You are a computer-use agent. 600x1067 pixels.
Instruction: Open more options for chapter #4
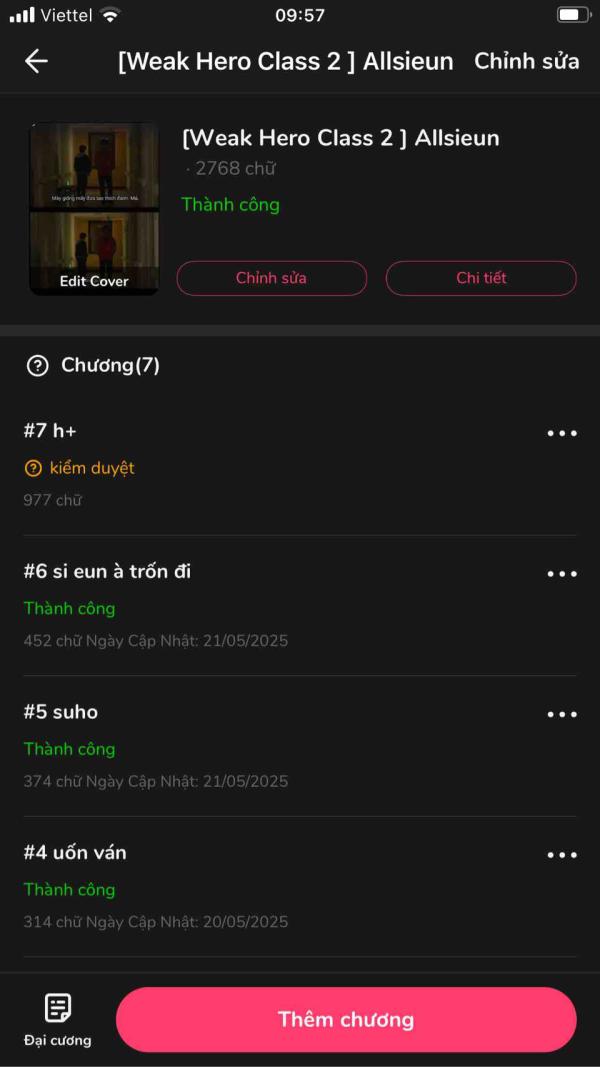[561, 855]
